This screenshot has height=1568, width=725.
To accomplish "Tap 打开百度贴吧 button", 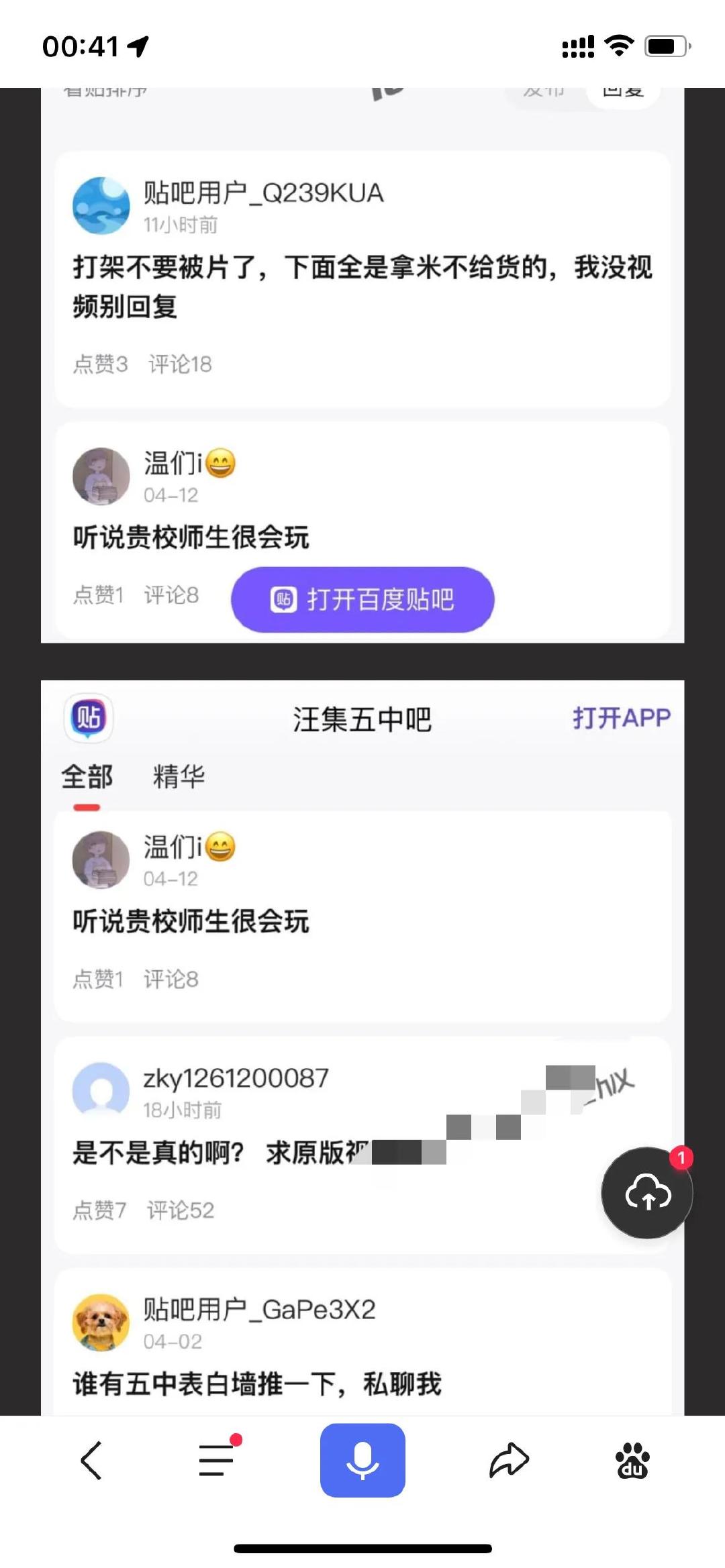I will [362, 599].
